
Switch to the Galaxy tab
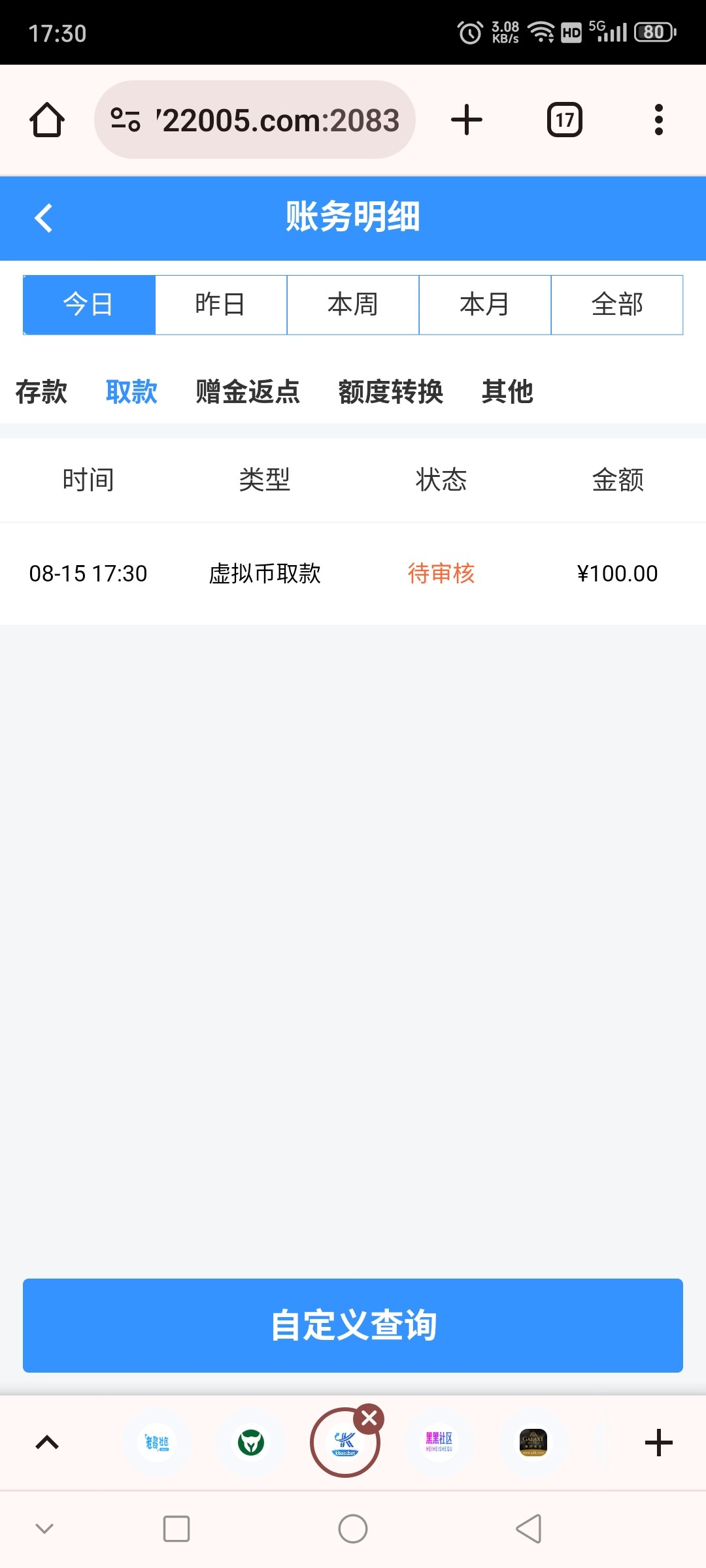[x=533, y=1443]
